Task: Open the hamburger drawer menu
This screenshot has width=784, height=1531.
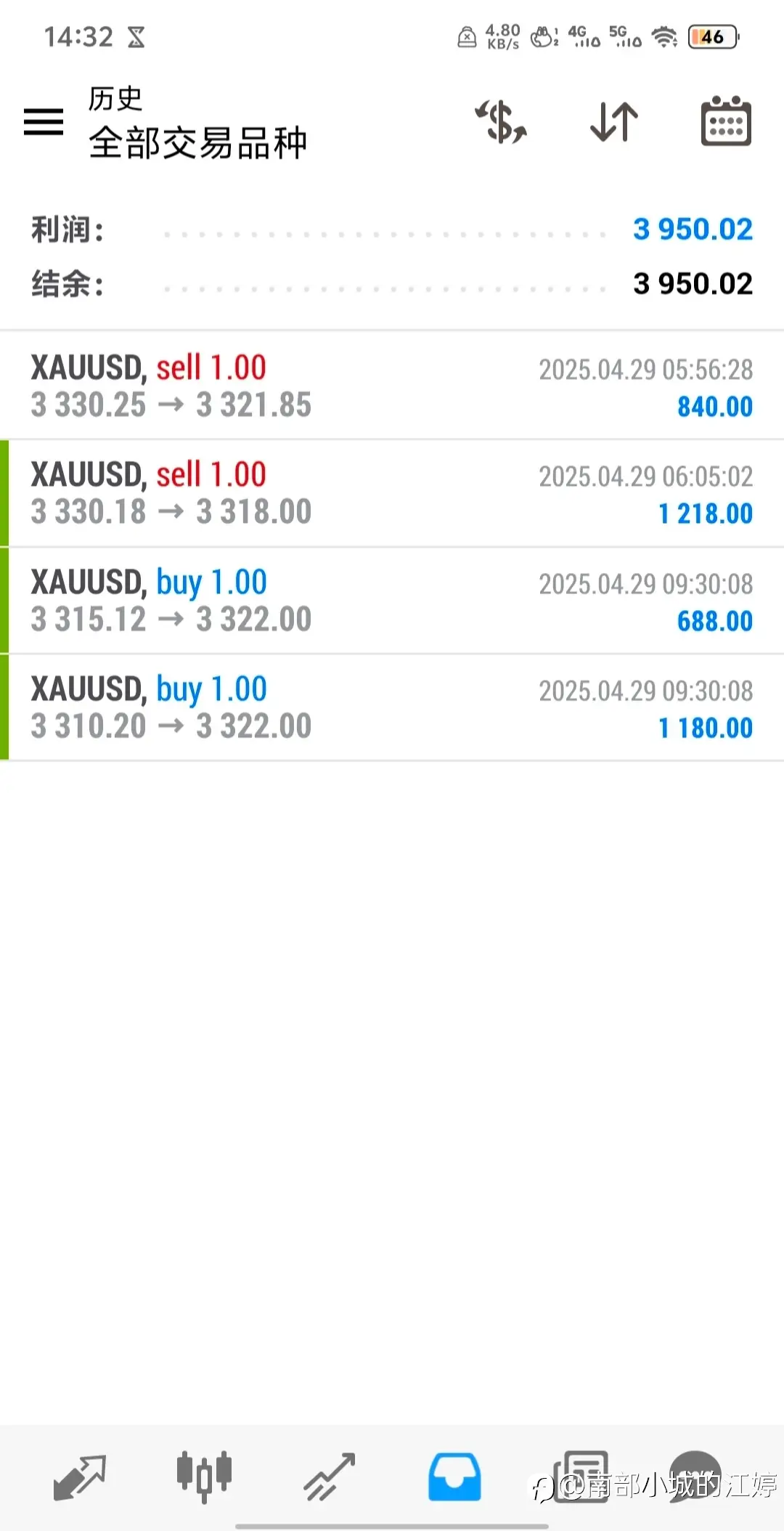Action: coord(44,121)
